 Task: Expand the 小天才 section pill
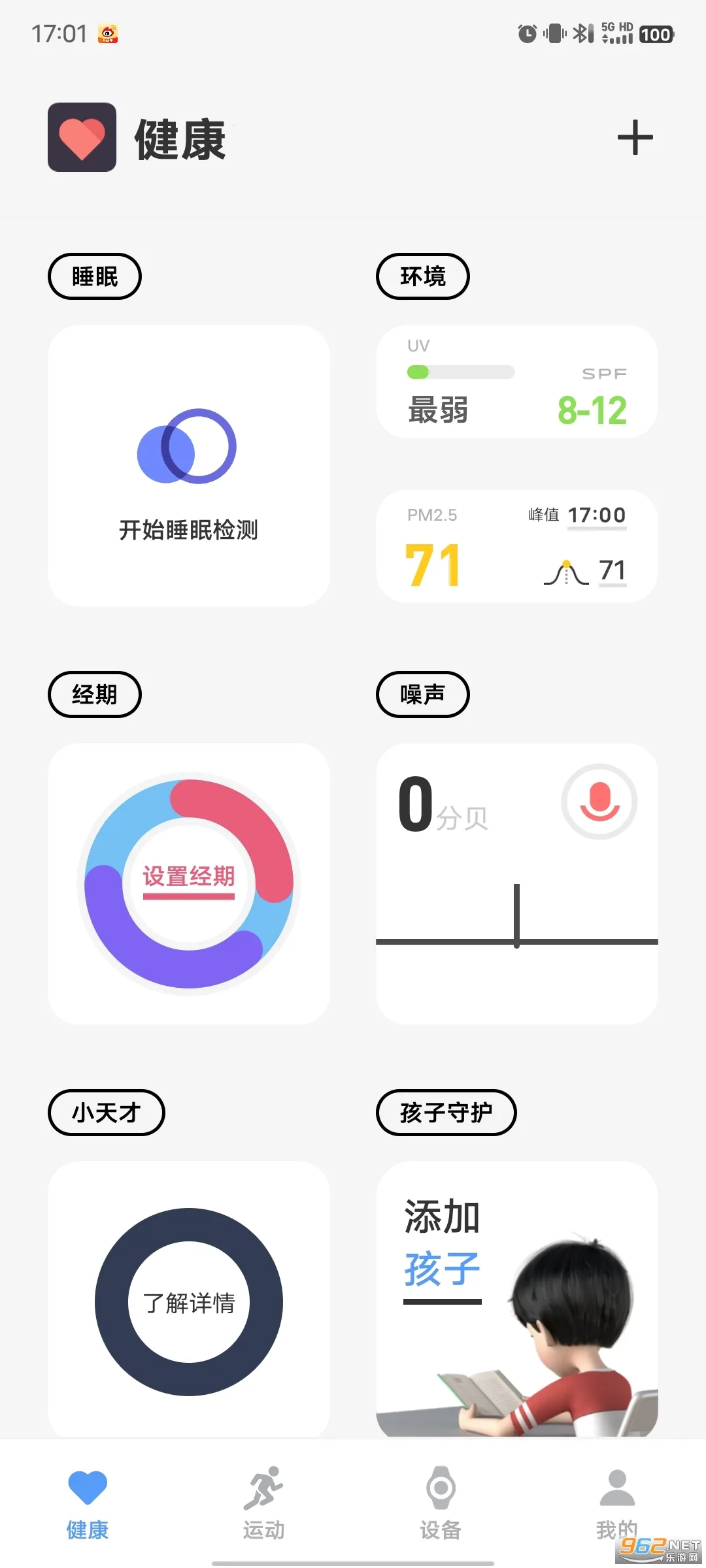(x=106, y=1113)
